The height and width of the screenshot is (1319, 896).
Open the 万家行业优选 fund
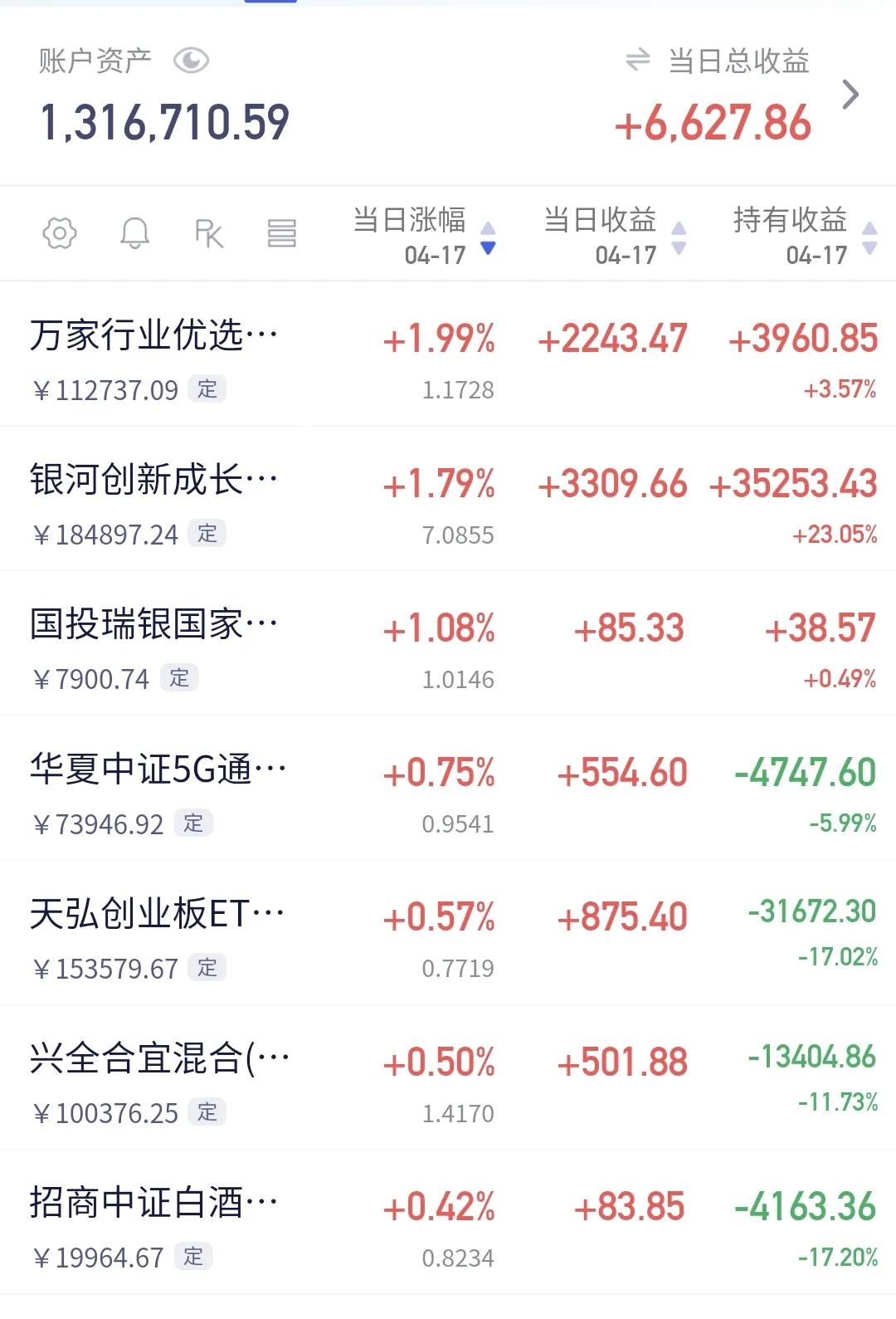(154, 336)
